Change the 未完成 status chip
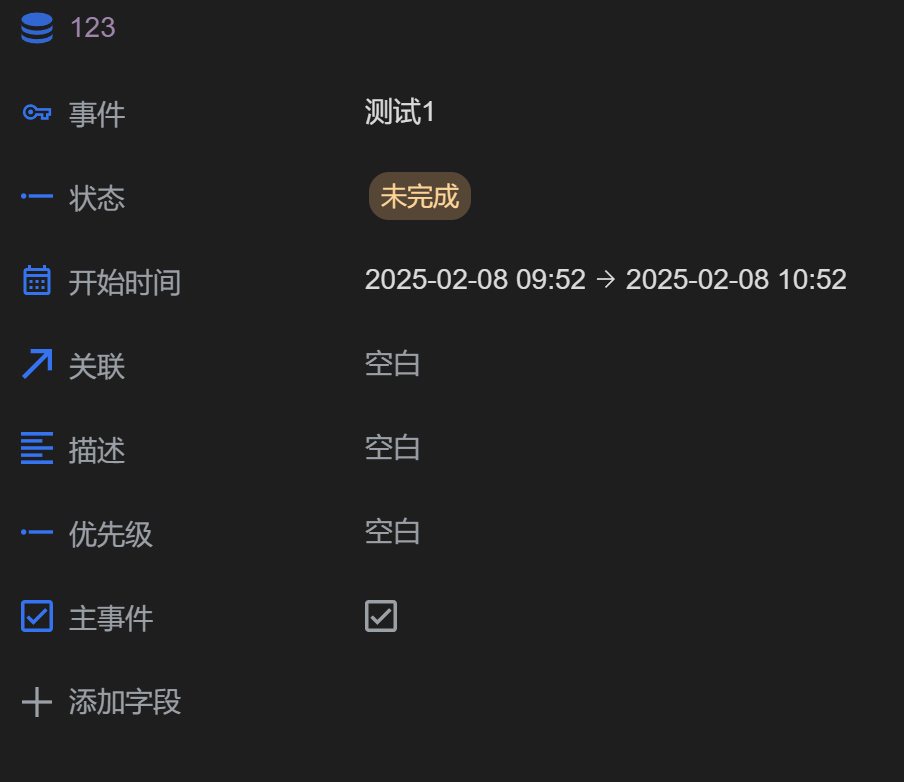Viewport: 904px width, 782px height. tap(419, 196)
